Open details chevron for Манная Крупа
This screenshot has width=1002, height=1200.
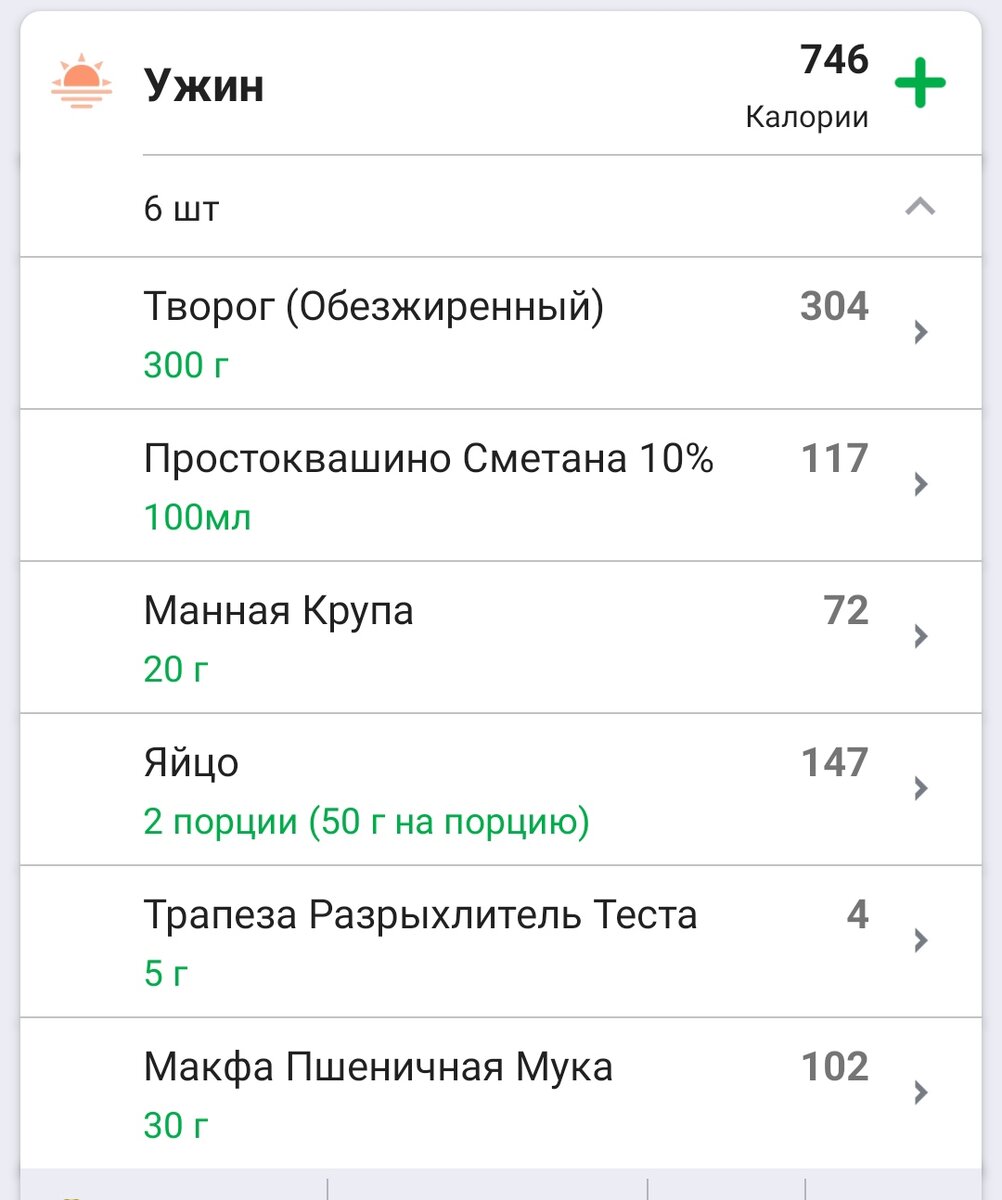coord(916,636)
